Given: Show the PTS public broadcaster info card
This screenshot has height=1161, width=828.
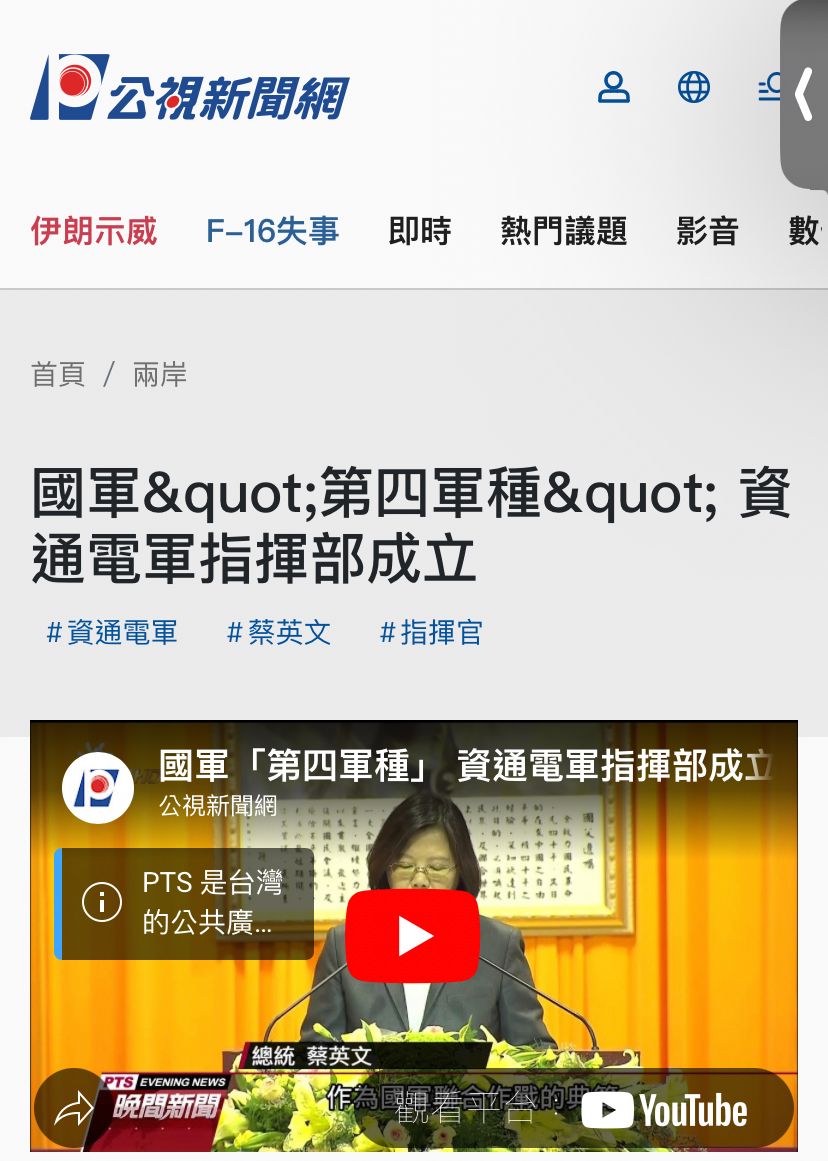Looking at the screenshot, I should pos(185,903).
